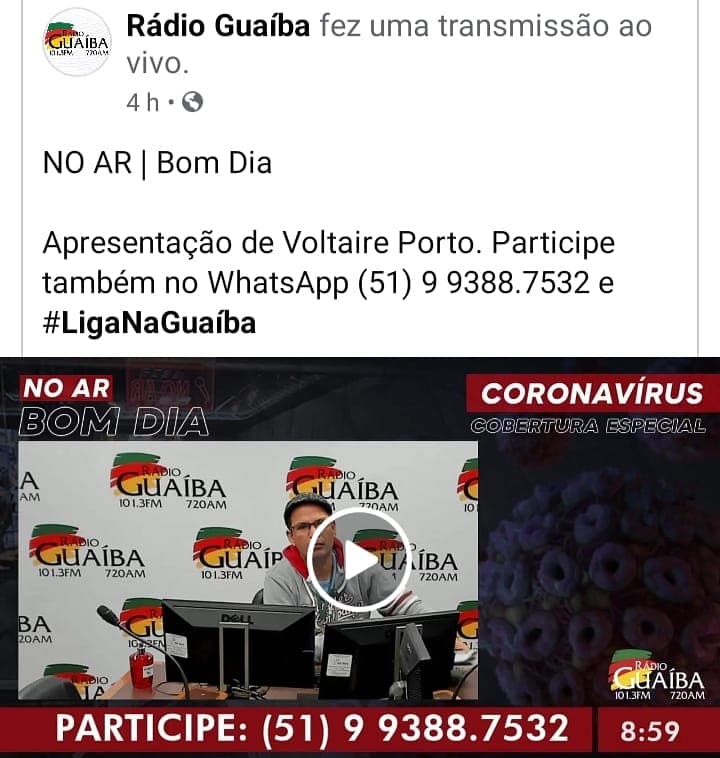Open the Rádio Guaíba profile picture
This screenshot has width=720, height=758.
(x=77, y=43)
